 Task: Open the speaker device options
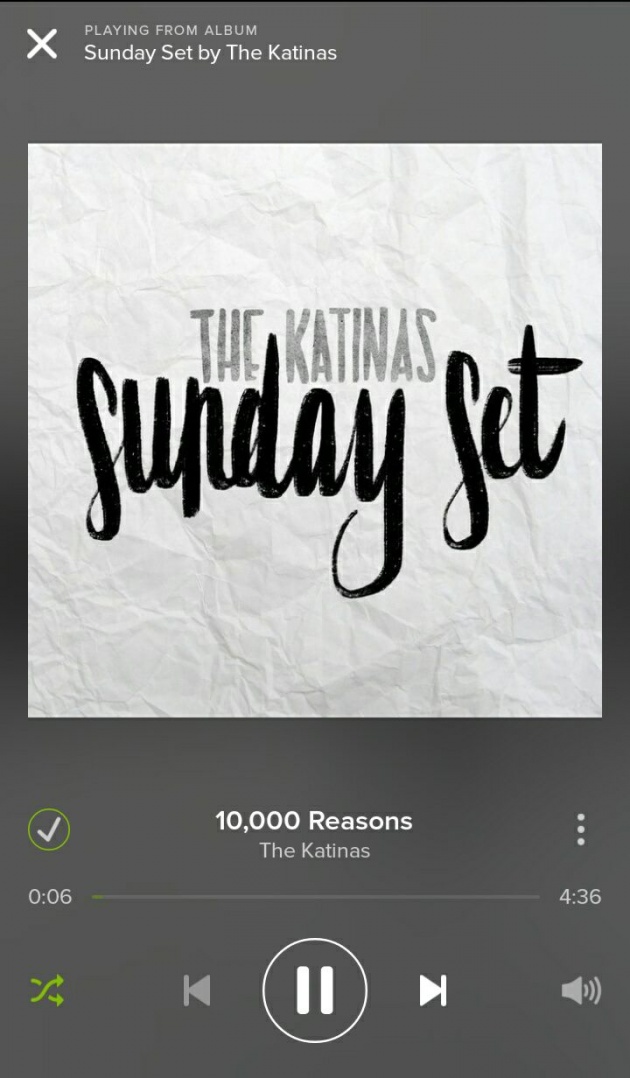(581, 991)
